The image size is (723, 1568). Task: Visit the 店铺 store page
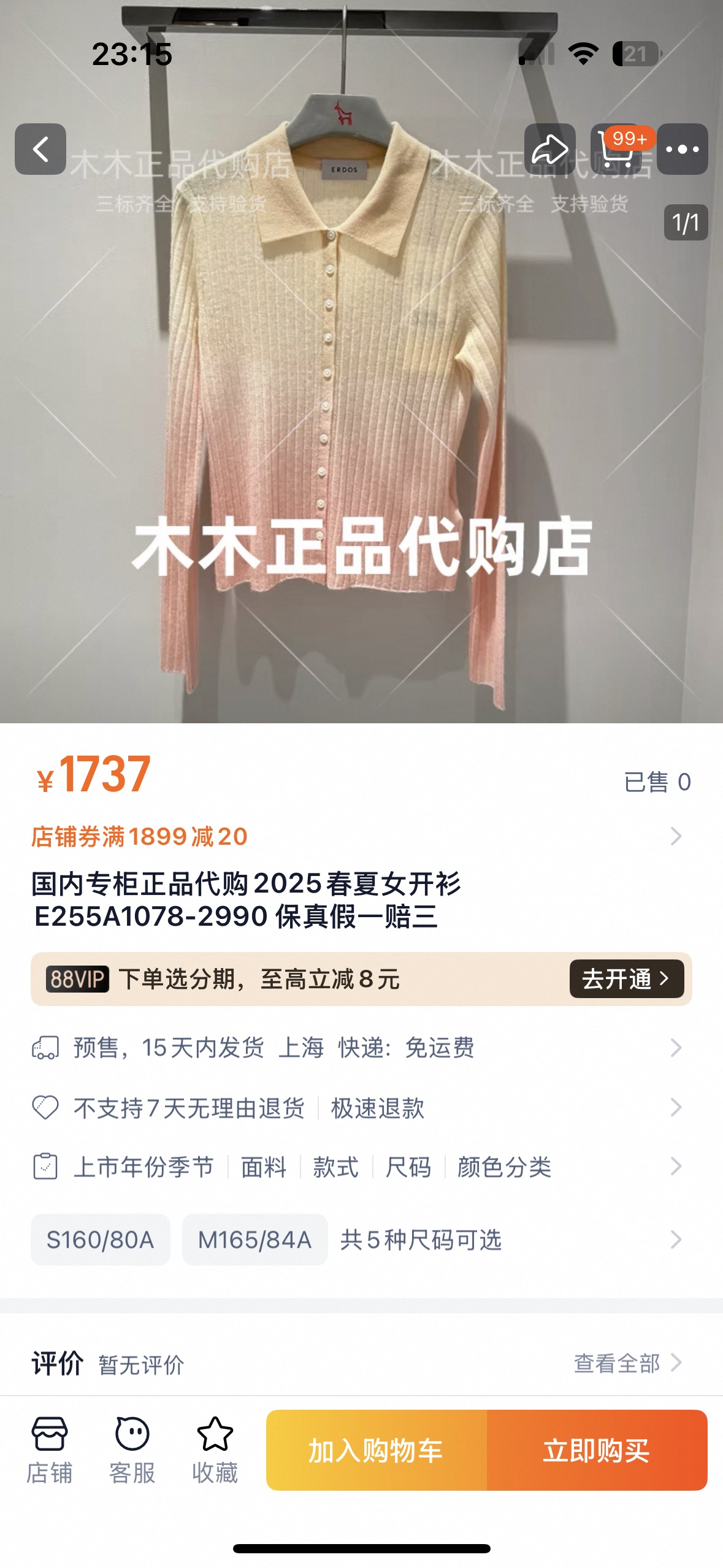point(49,1450)
